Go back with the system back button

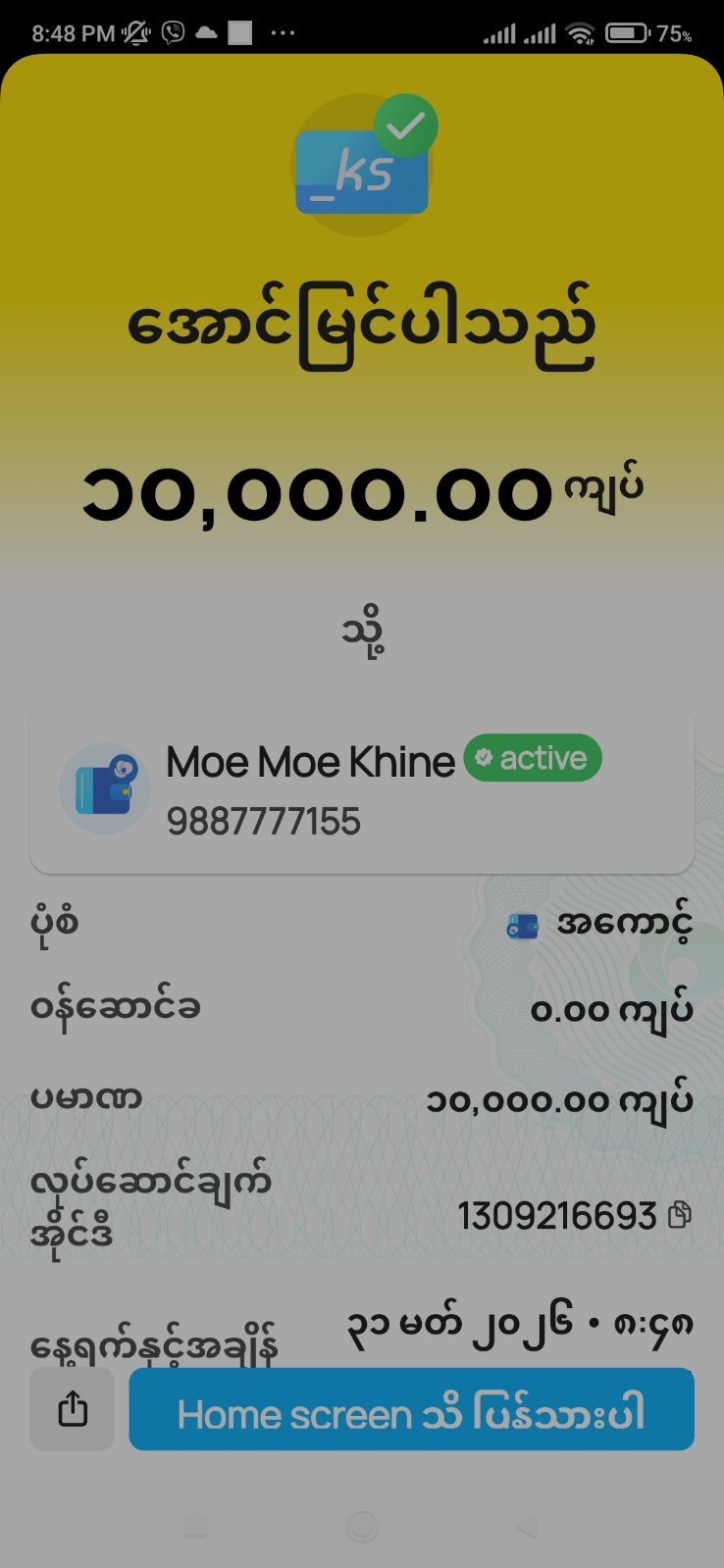pyautogui.click(x=528, y=1525)
